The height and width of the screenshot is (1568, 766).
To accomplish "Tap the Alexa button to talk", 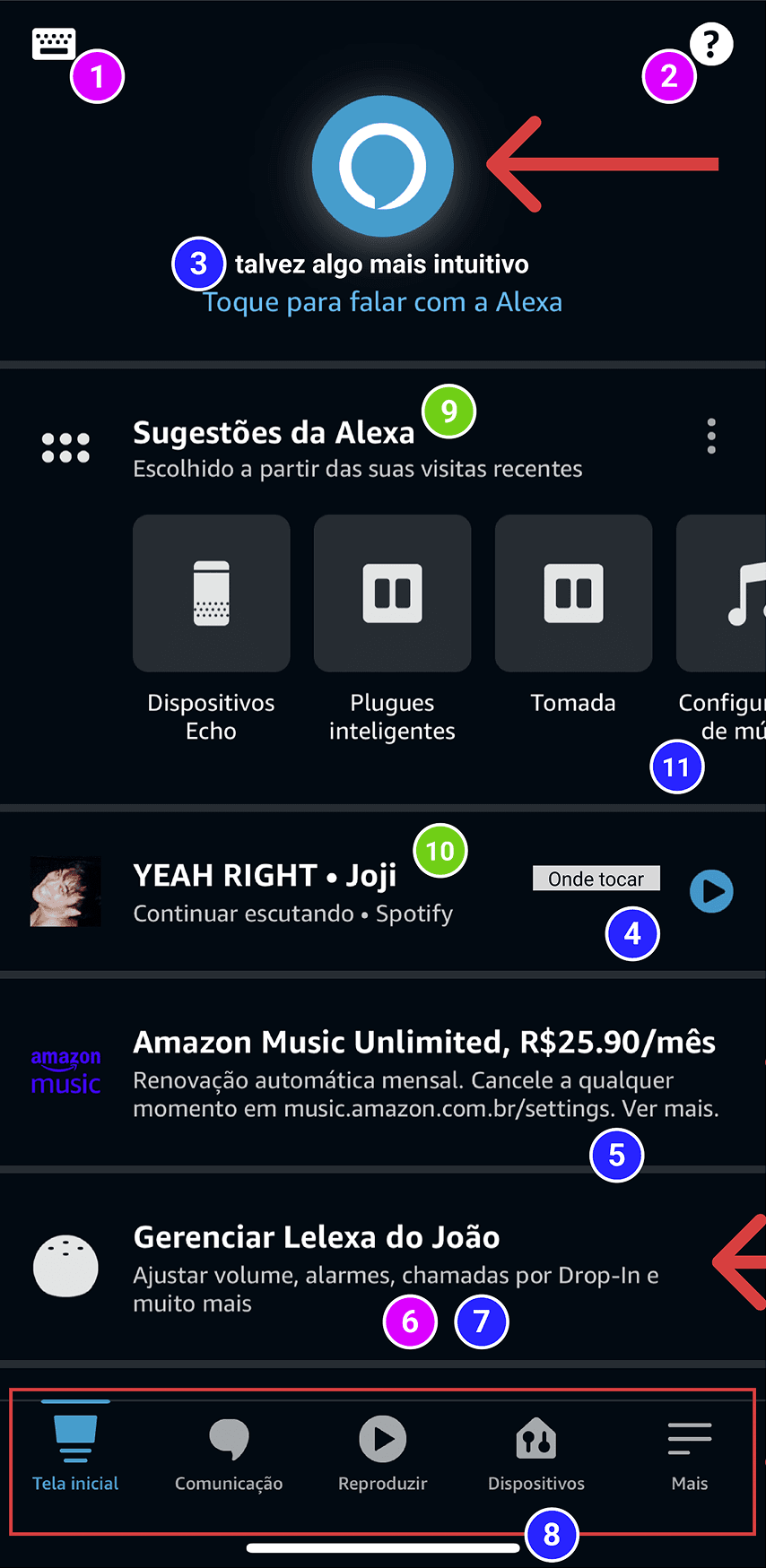I will tap(382, 166).
